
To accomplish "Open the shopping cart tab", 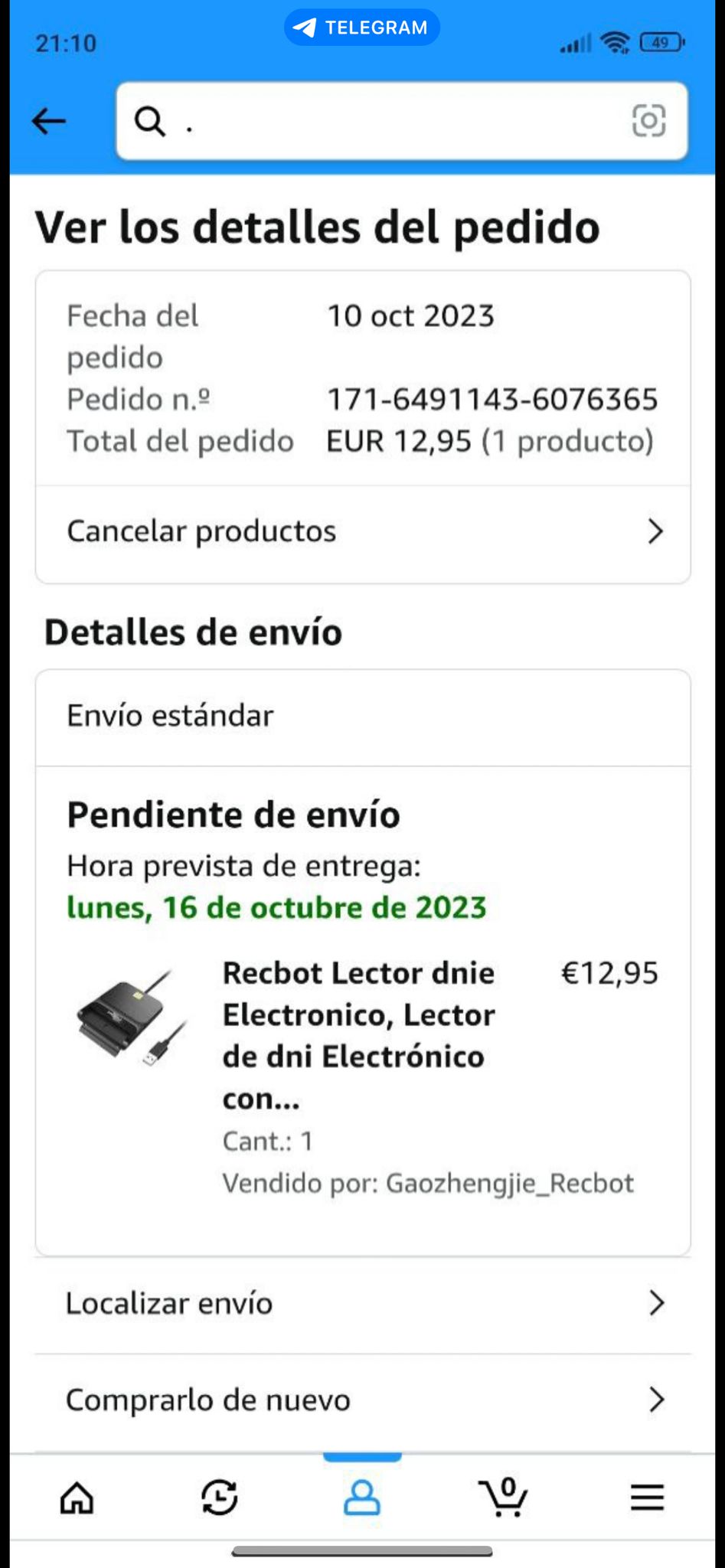I will click(504, 1498).
